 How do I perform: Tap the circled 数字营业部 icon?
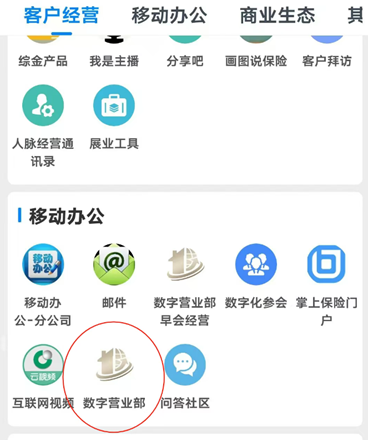[114, 377]
